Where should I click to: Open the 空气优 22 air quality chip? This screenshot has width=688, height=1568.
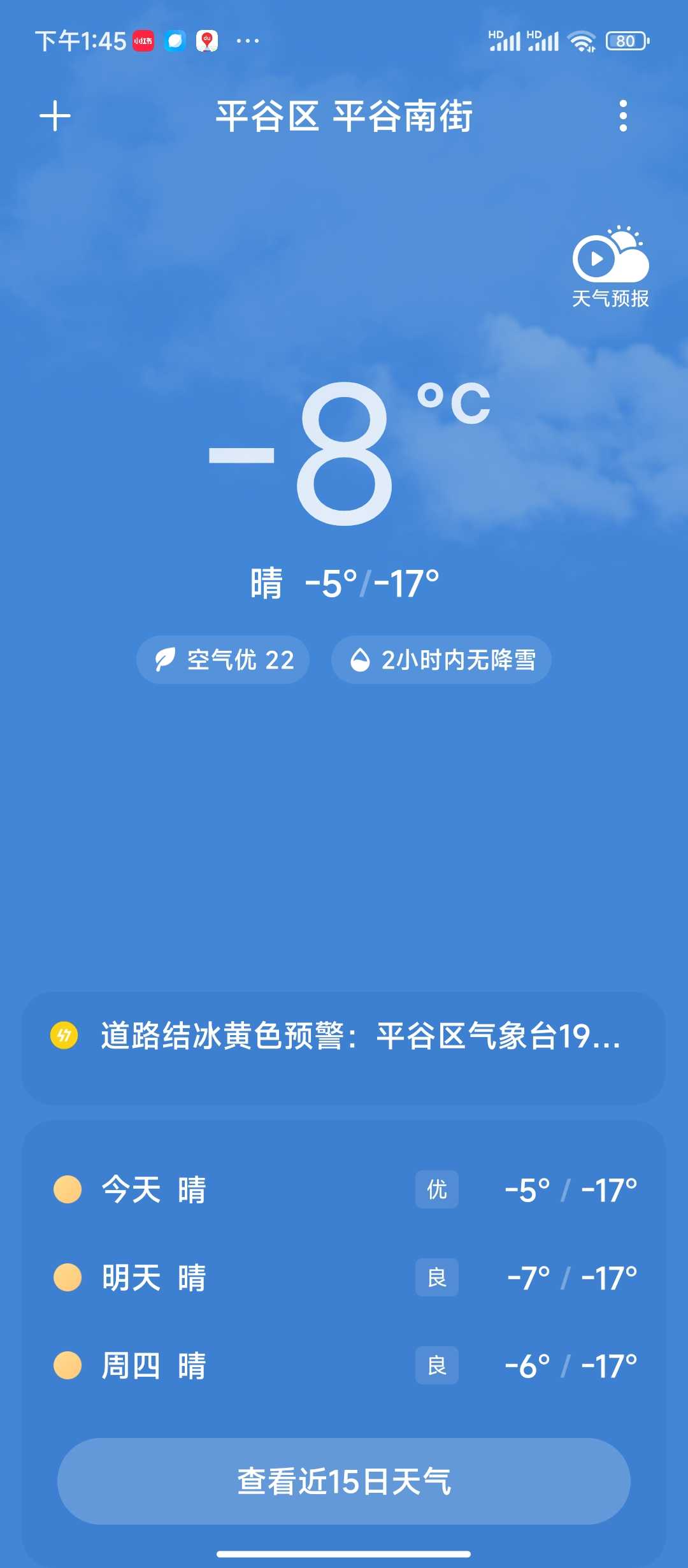click(x=223, y=660)
